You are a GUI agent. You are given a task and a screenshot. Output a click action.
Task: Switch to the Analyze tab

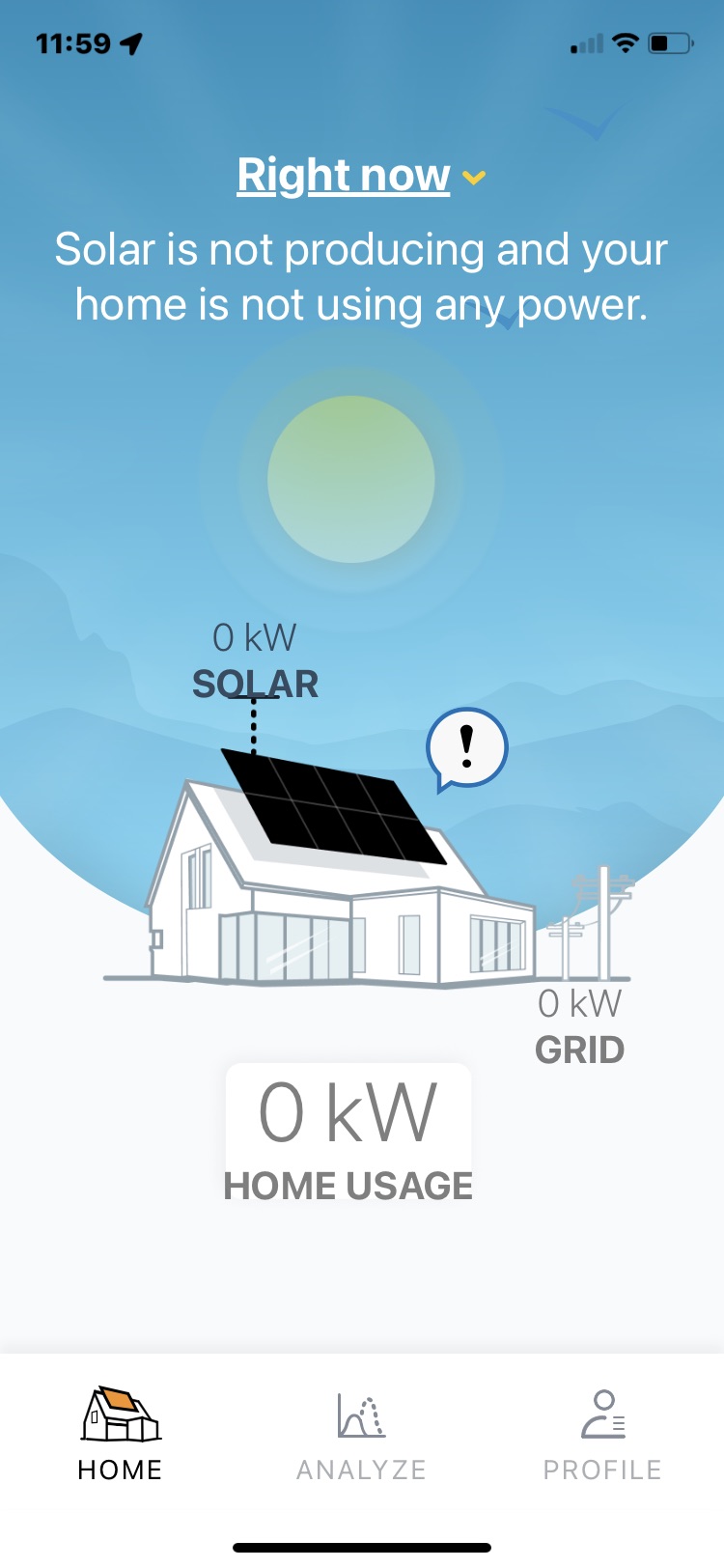361,1434
